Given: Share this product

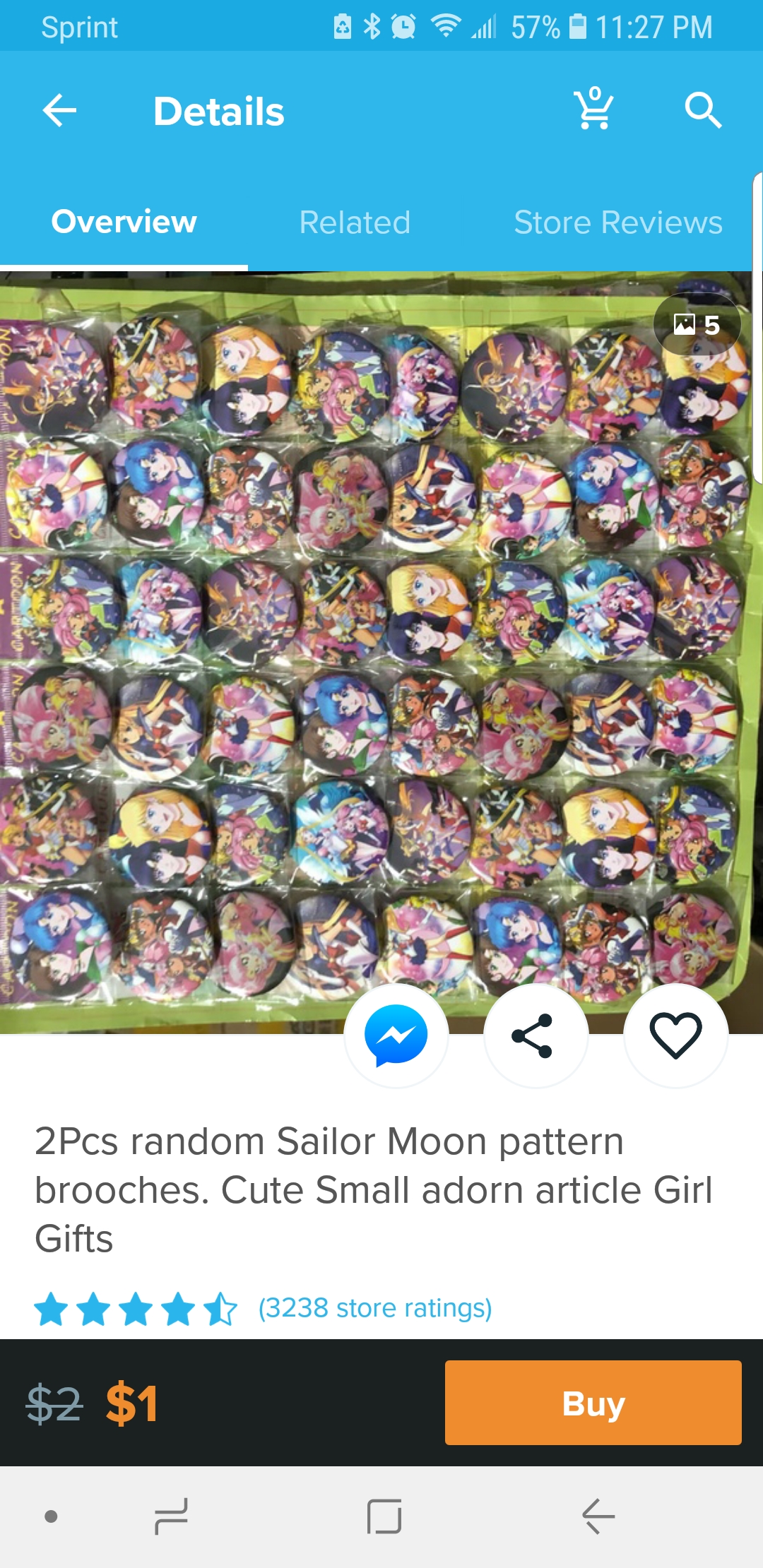Looking at the screenshot, I should tap(536, 1035).
